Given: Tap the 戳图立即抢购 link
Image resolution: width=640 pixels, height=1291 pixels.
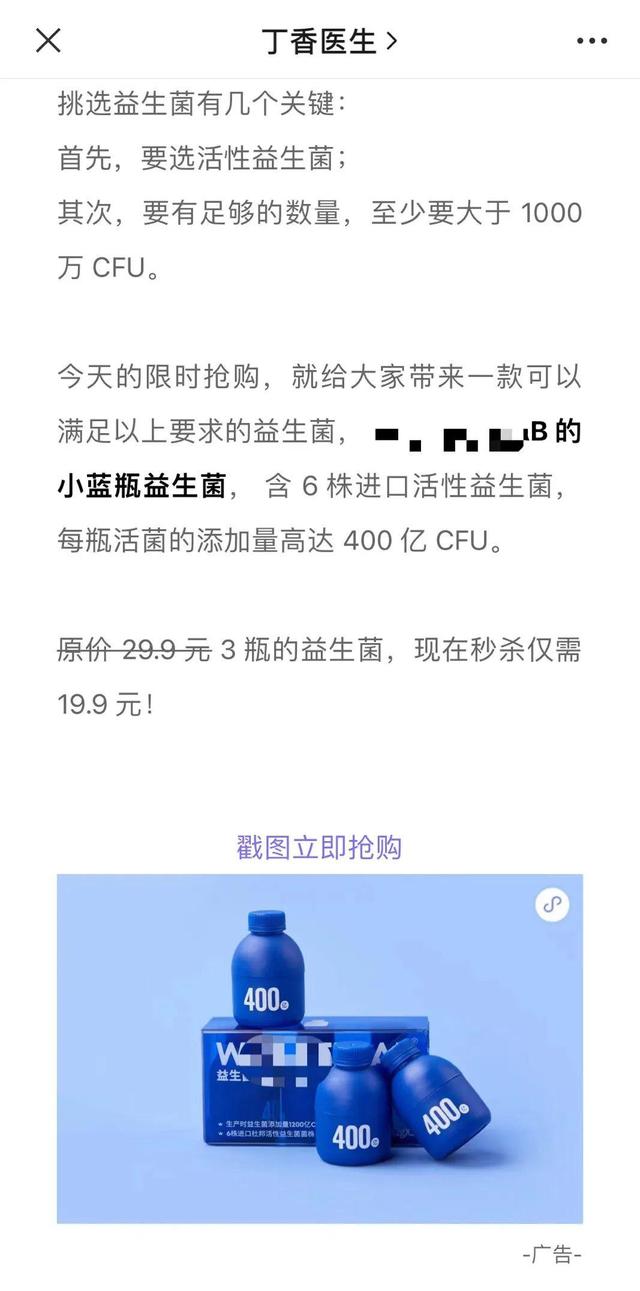Looking at the screenshot, I should [319, 847].
